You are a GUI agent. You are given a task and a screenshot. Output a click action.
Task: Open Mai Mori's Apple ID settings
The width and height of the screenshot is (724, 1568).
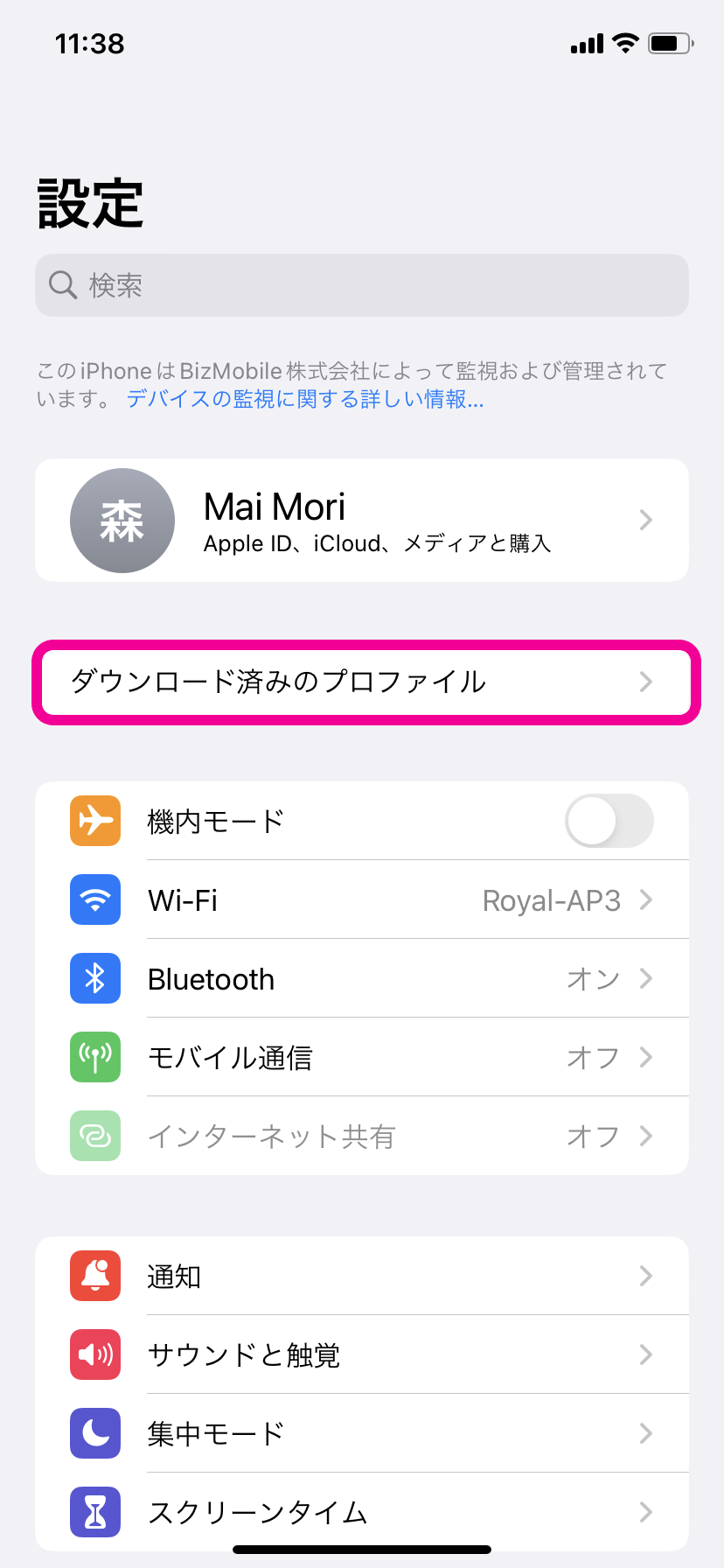click(x=362, y=521)
